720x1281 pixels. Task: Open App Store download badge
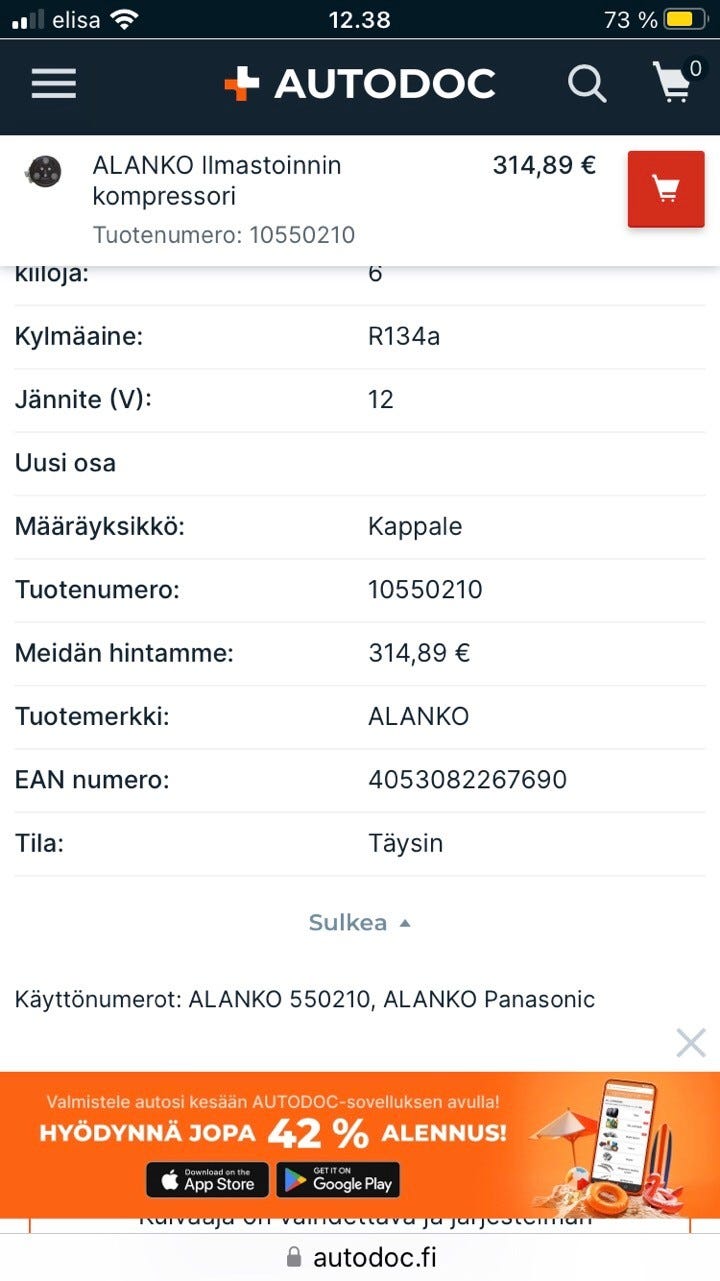click(x=208, y=1180)
